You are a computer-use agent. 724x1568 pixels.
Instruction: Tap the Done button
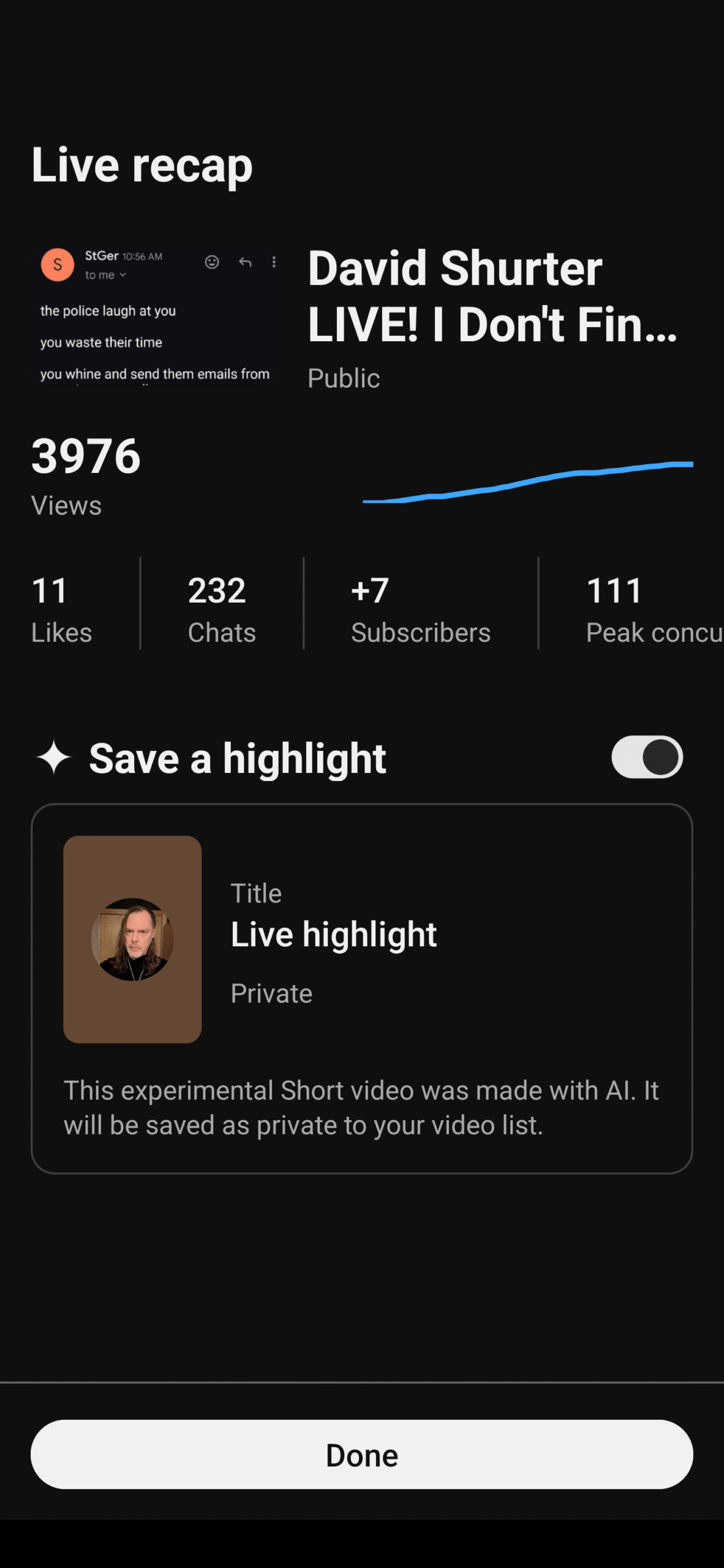[x=361, y=1454]
